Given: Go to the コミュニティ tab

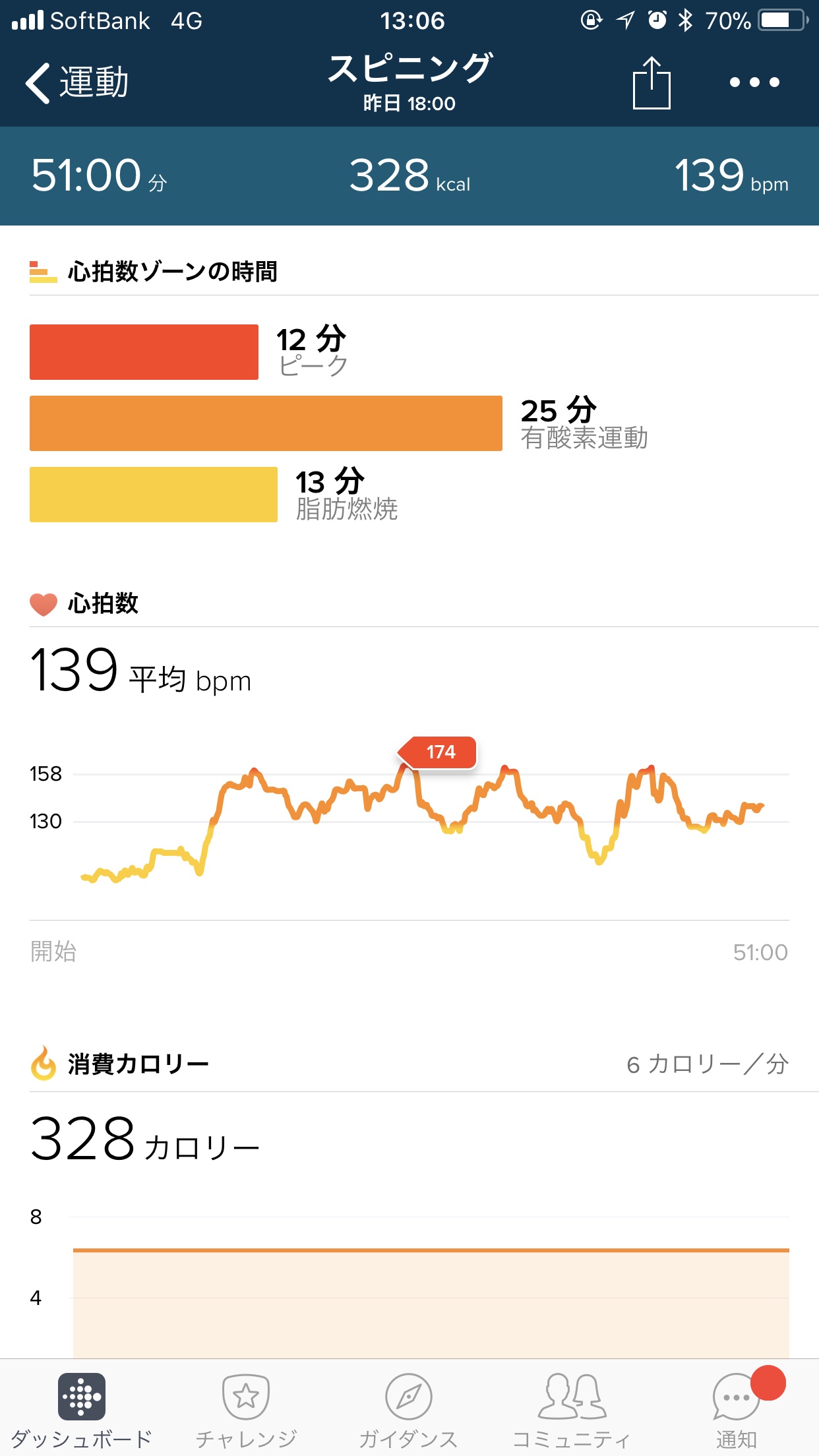Looking at the screenshot, I should click(572, 1409).
